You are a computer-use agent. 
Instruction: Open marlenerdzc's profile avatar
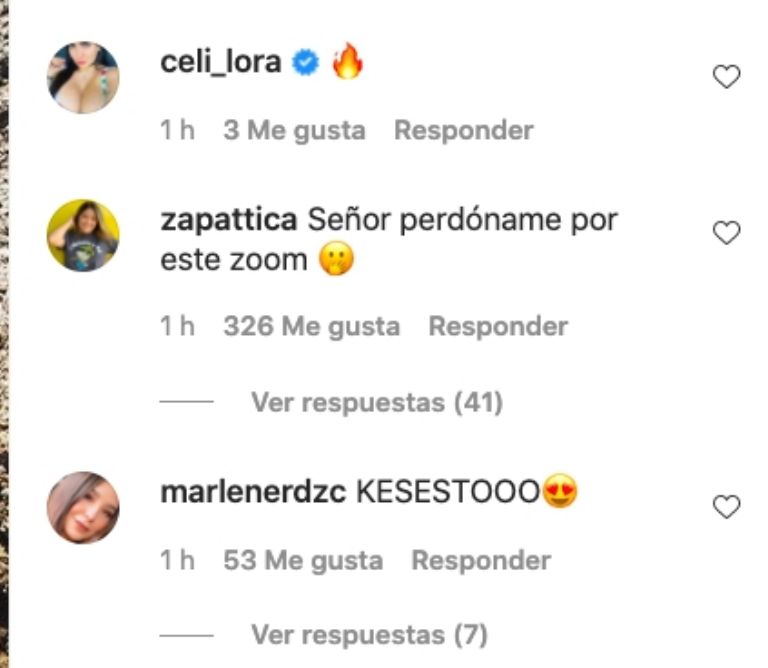[84, 508]
